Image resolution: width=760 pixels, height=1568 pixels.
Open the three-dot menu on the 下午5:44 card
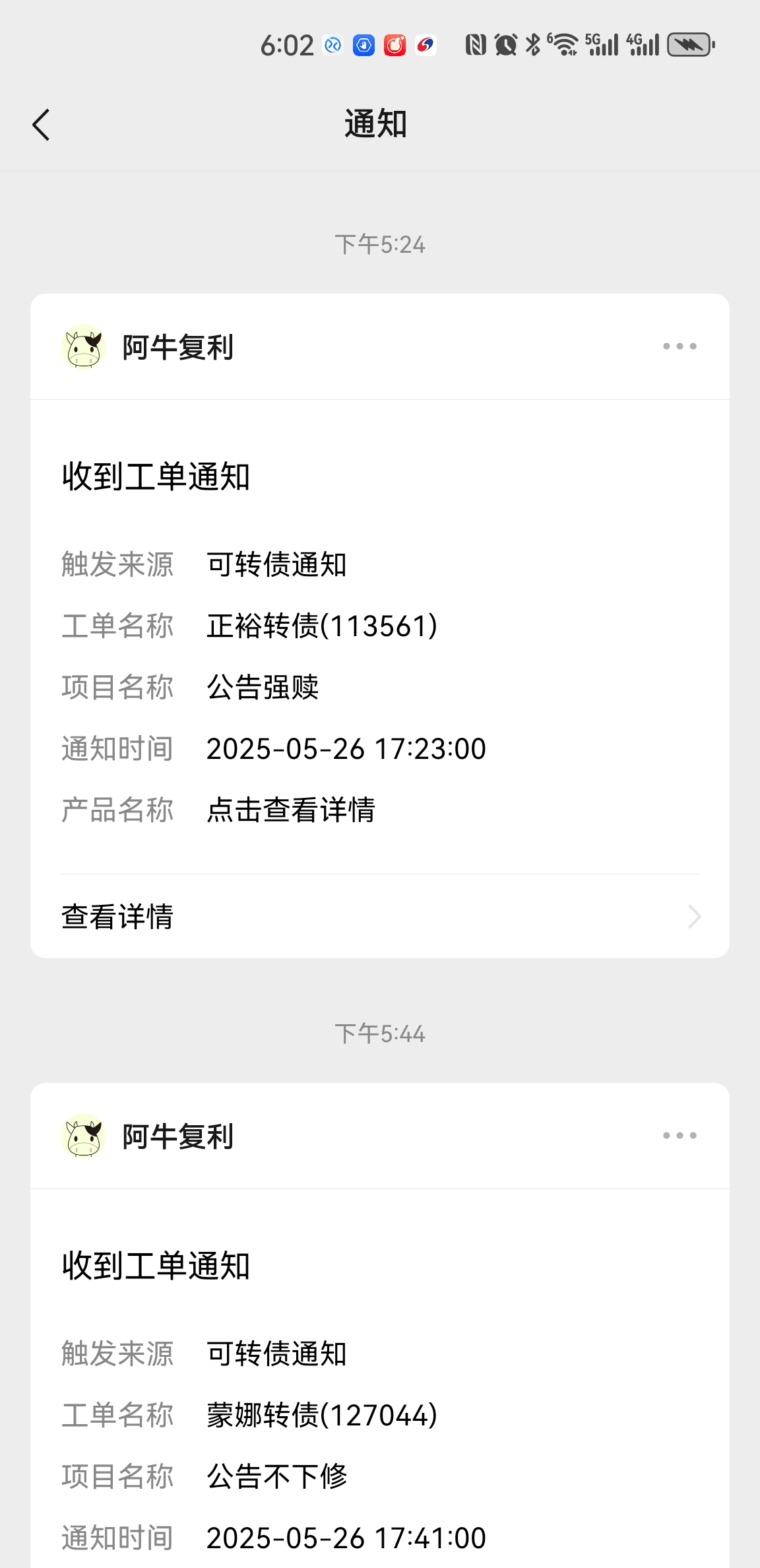click(680, 1136)
